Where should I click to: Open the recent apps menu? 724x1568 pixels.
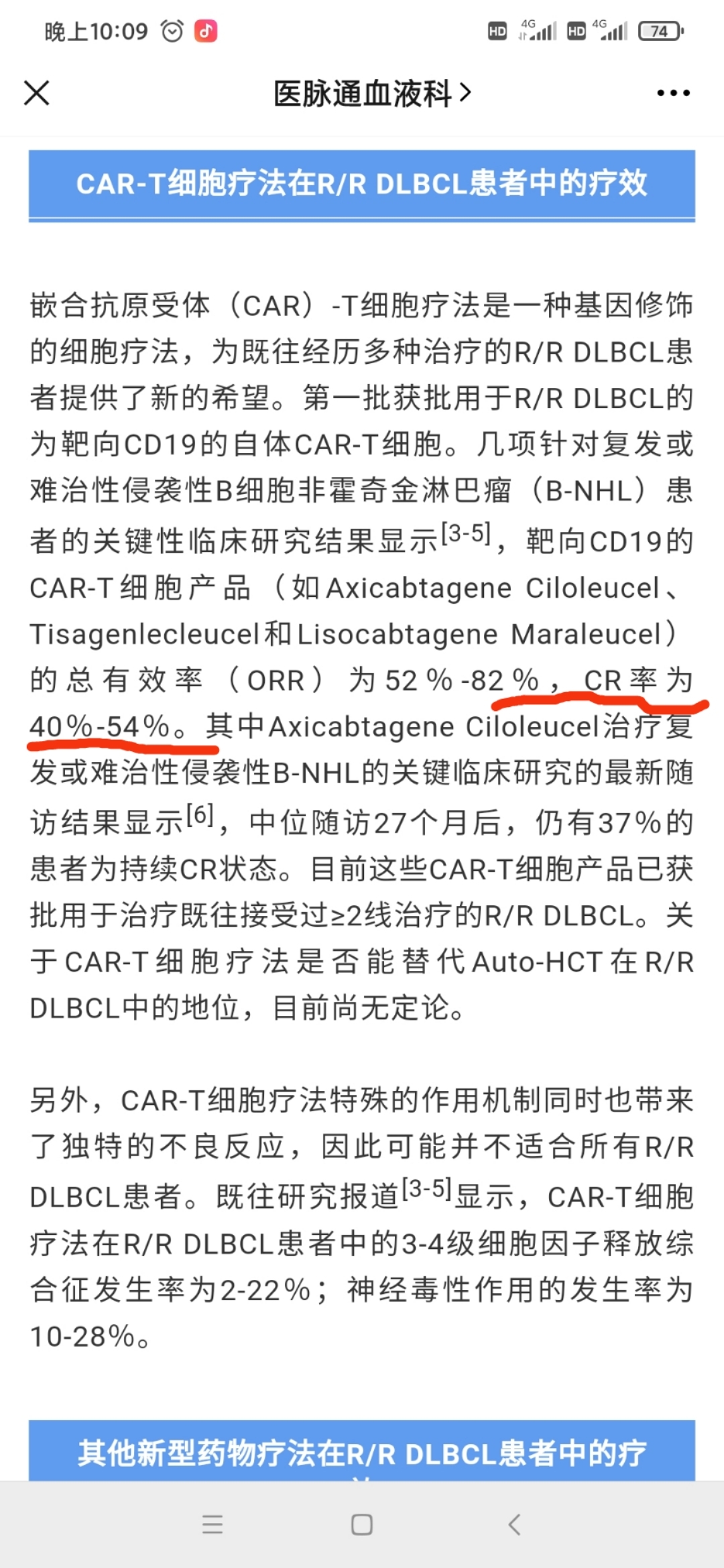point(213,1524)
